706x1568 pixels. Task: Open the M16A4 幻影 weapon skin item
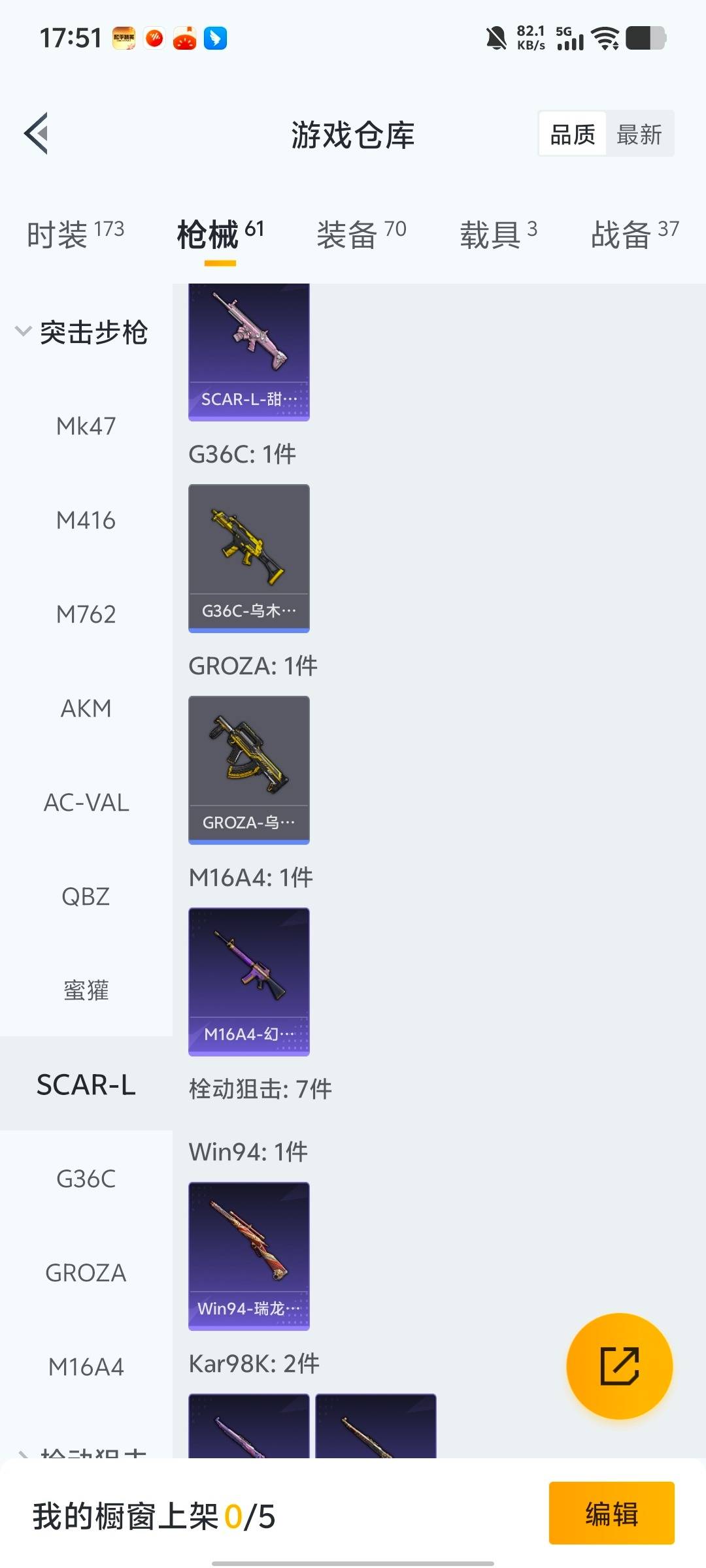click(248, 980)
